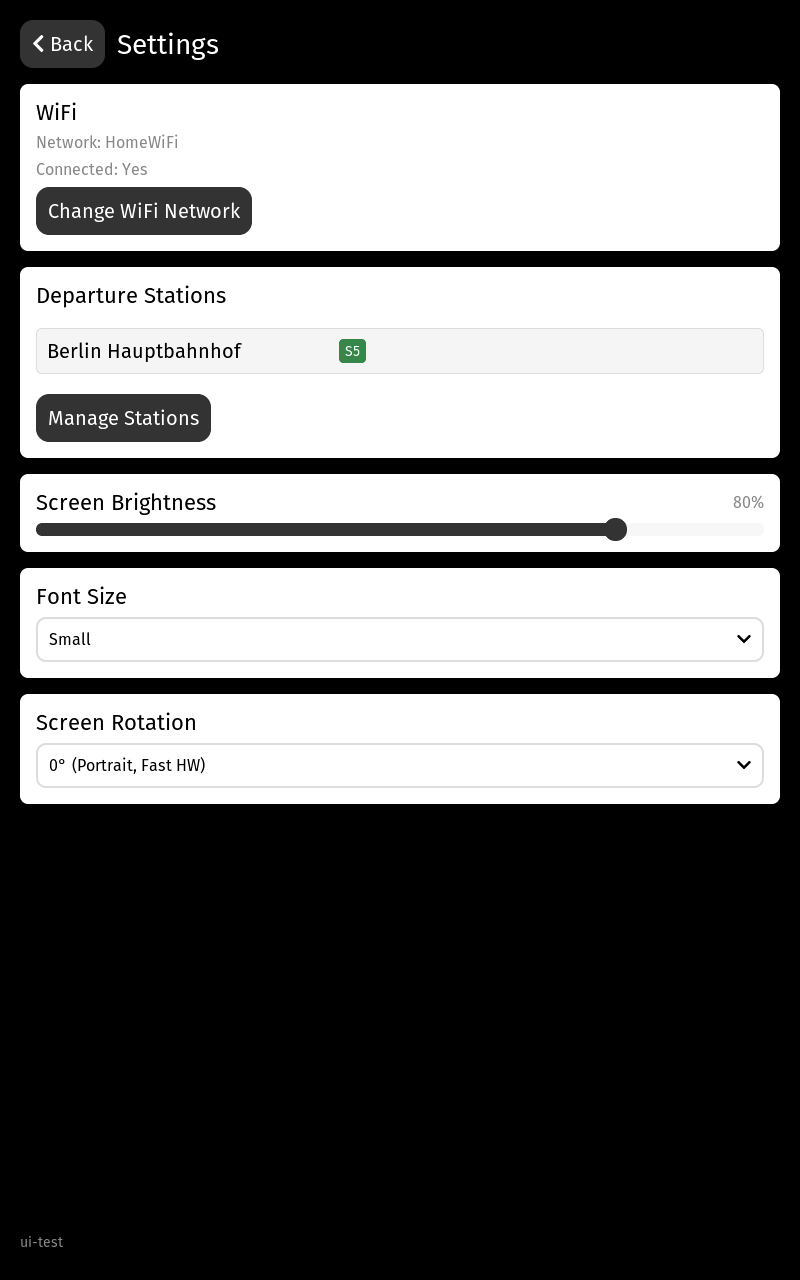Open Manage Stations
This screenshot has height=1280, width=800.
[x=123, y=418]
